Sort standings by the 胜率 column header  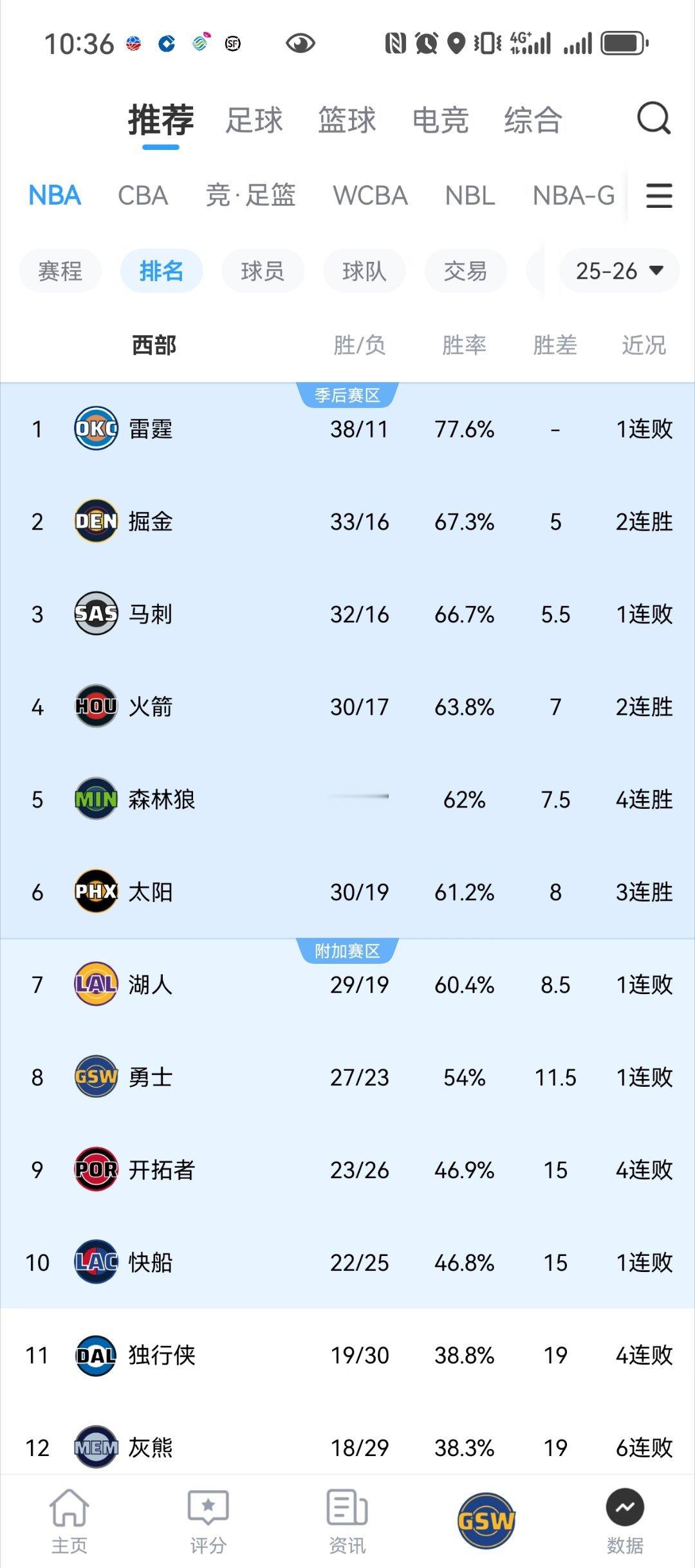[467, 346]
